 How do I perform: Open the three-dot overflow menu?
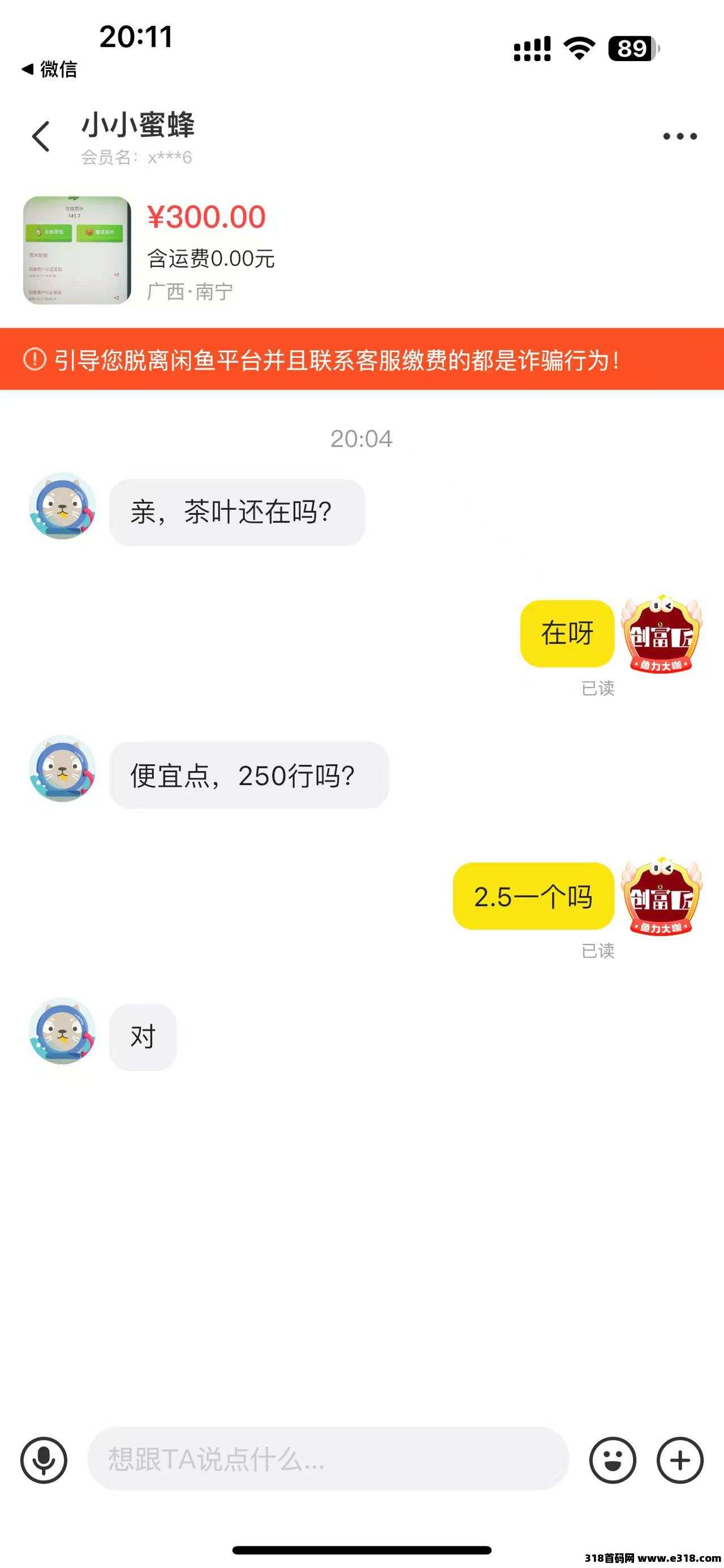point(679,136)
